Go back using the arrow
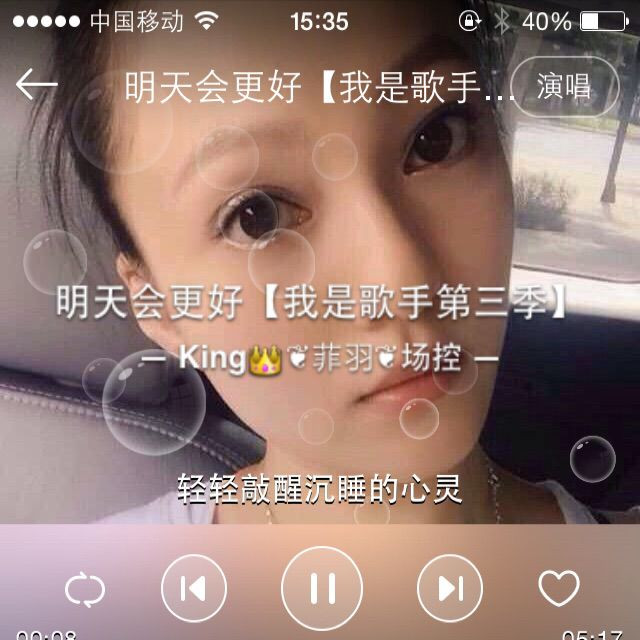The image size is (640, 640). 37,86
